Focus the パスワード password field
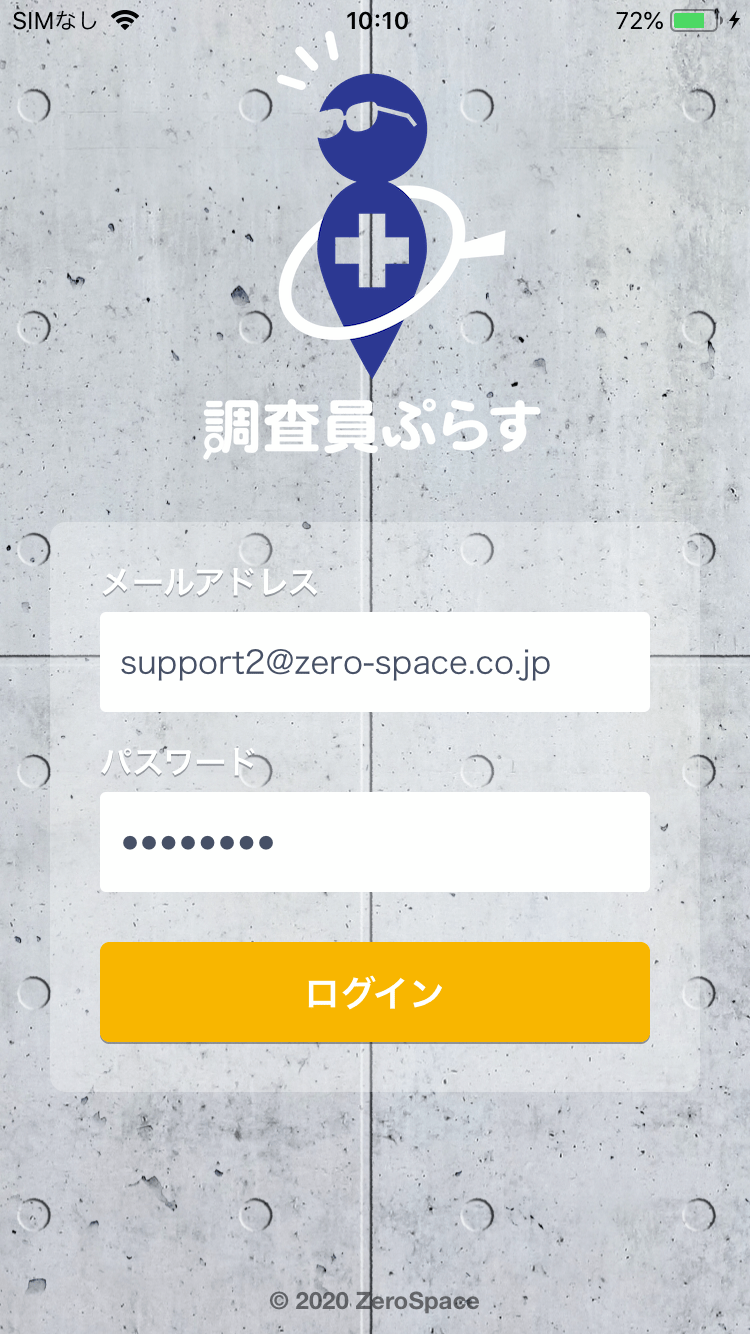The width and height of the screenshot is (750, 1334). tap(374, 842)
